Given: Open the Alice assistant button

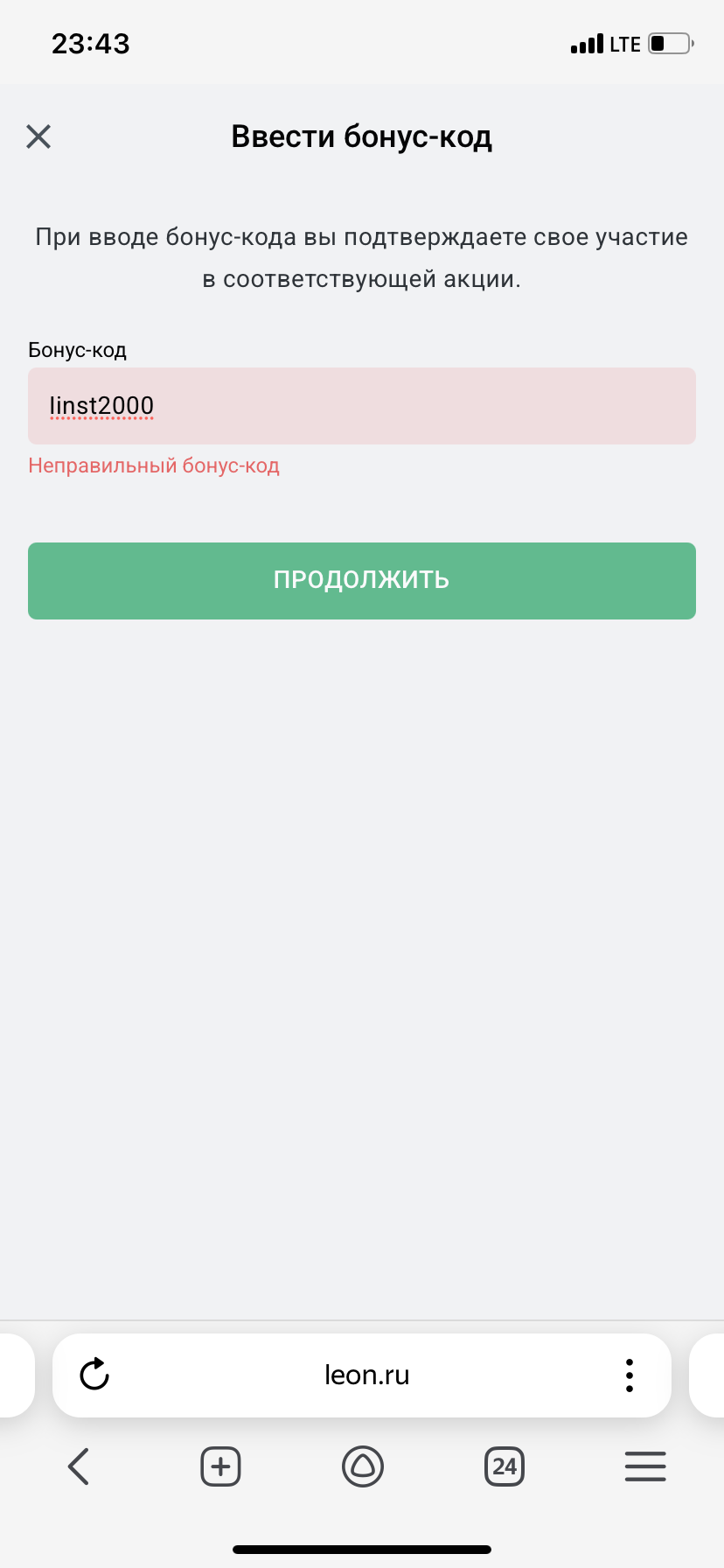Looking at the screenshot, I should point(362,1466).
